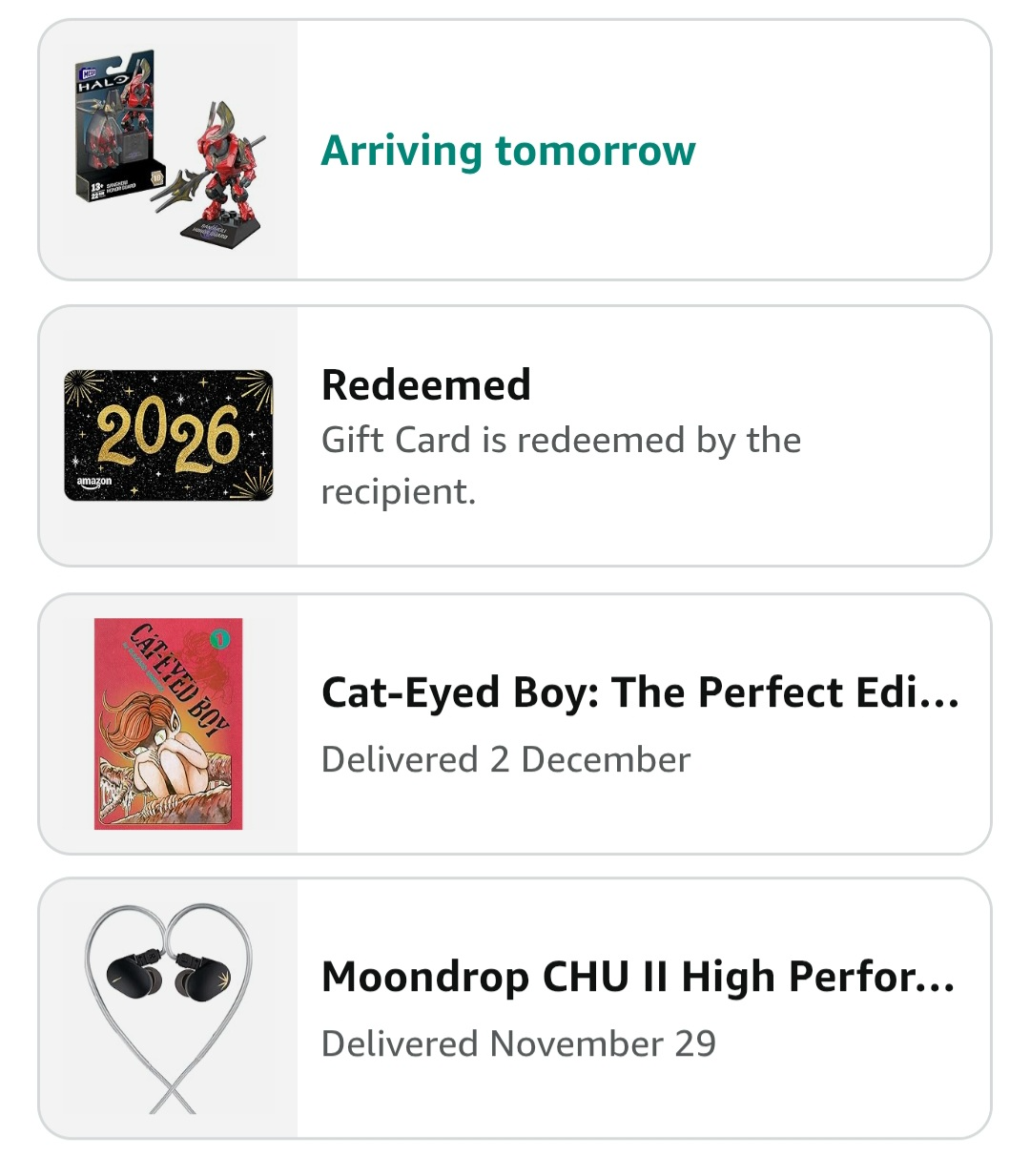This screenshot has width=1030, height=1176.
Task: Select the Moondrop CHU II earphones order
Action: pos(515,1008)
